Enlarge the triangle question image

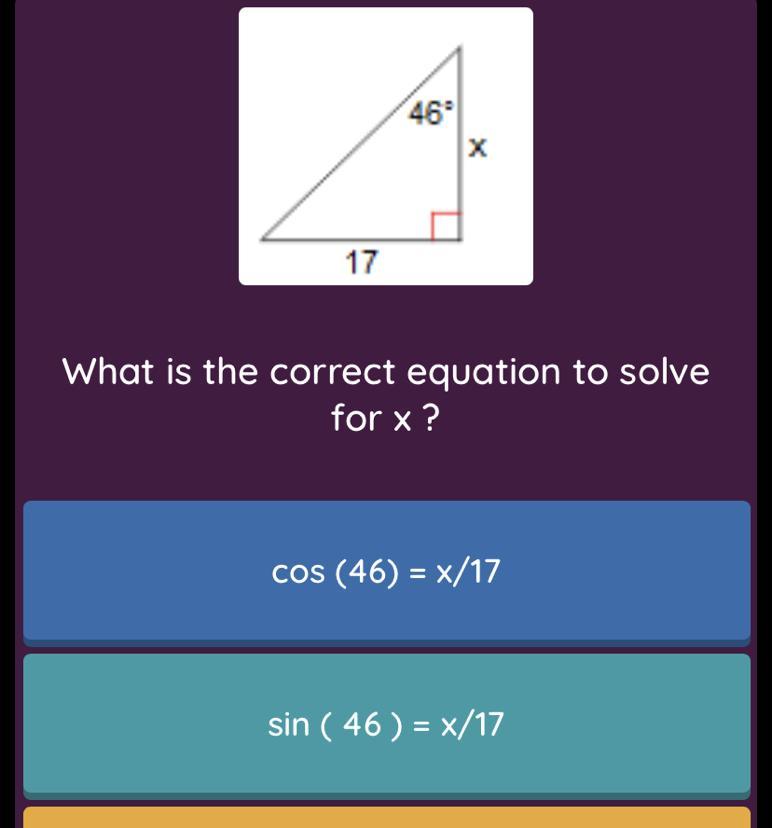click(x=385, y=147)
